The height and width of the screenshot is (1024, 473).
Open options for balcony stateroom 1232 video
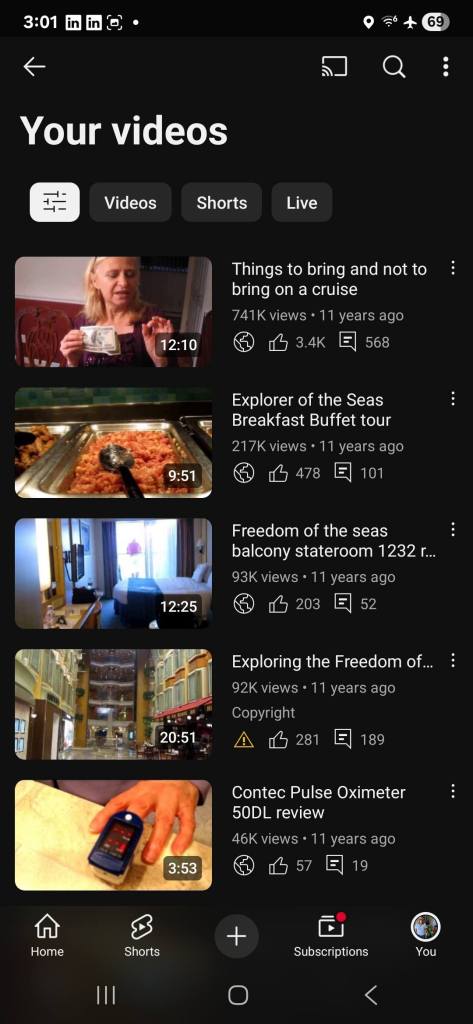coord(452,529)
